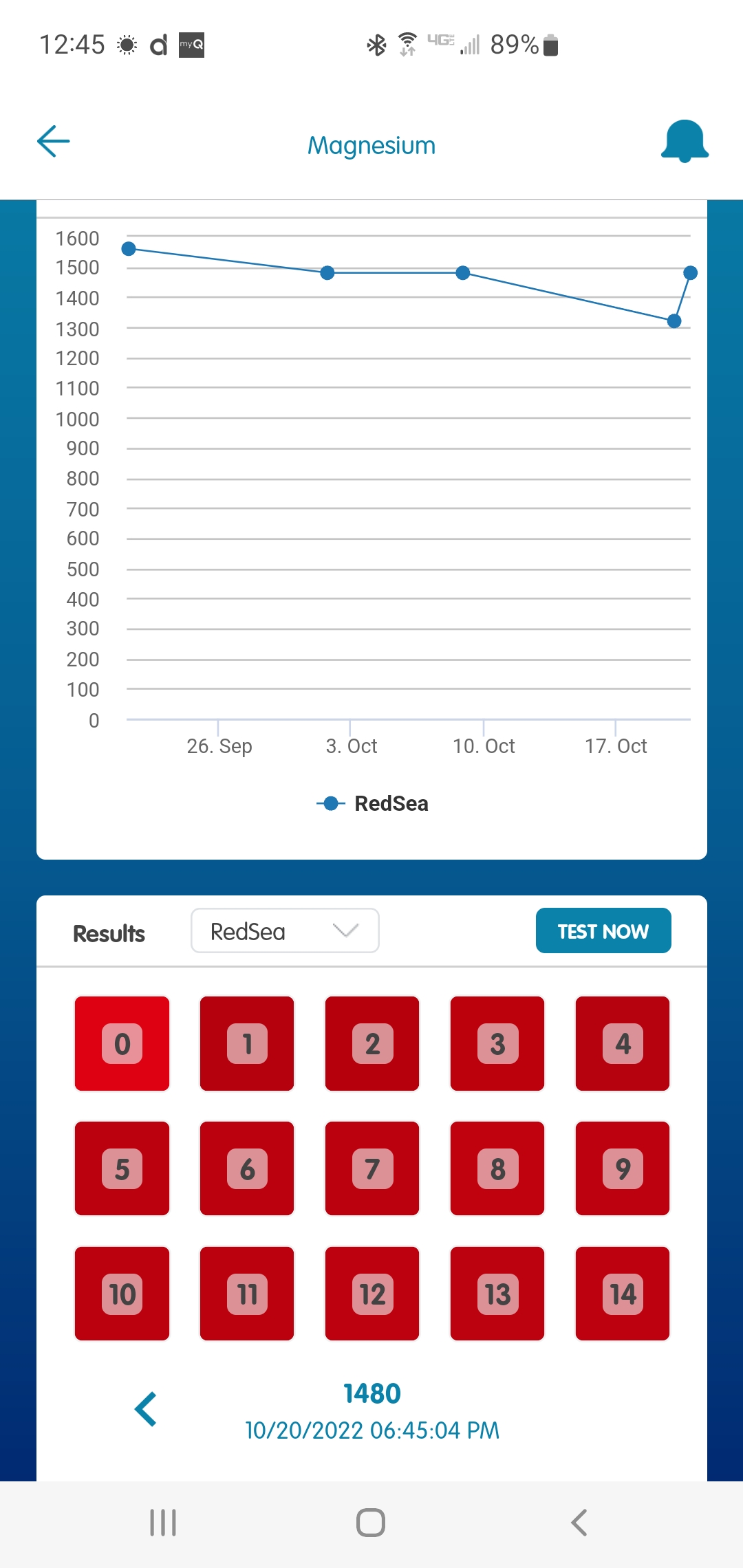The width and height of the screenshot is (743, 1568).
Task: Start a test with TEST NOW
Action: [603, 931]
